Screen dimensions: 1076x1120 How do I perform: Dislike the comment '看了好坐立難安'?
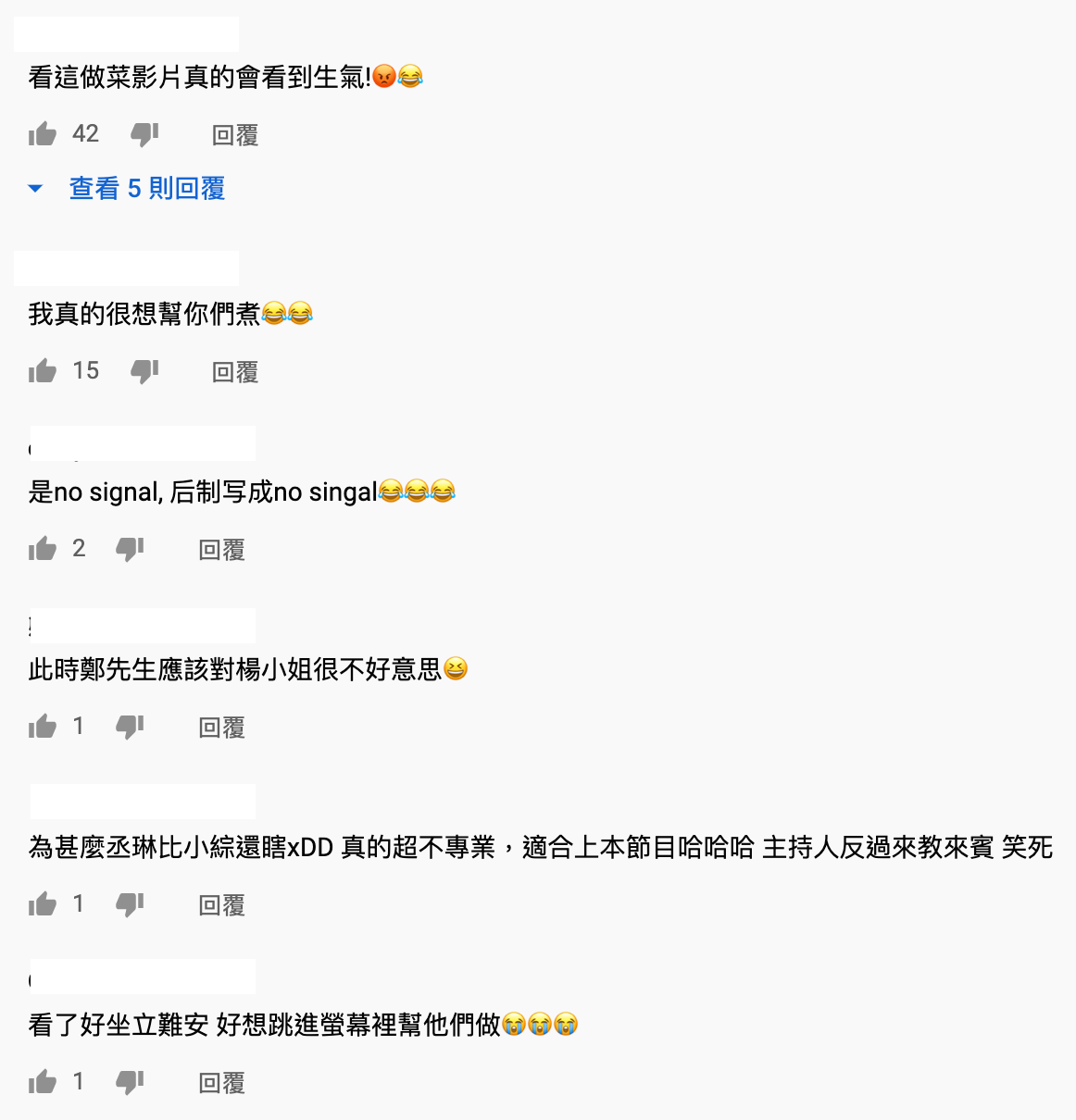(x=130, y=1082)
